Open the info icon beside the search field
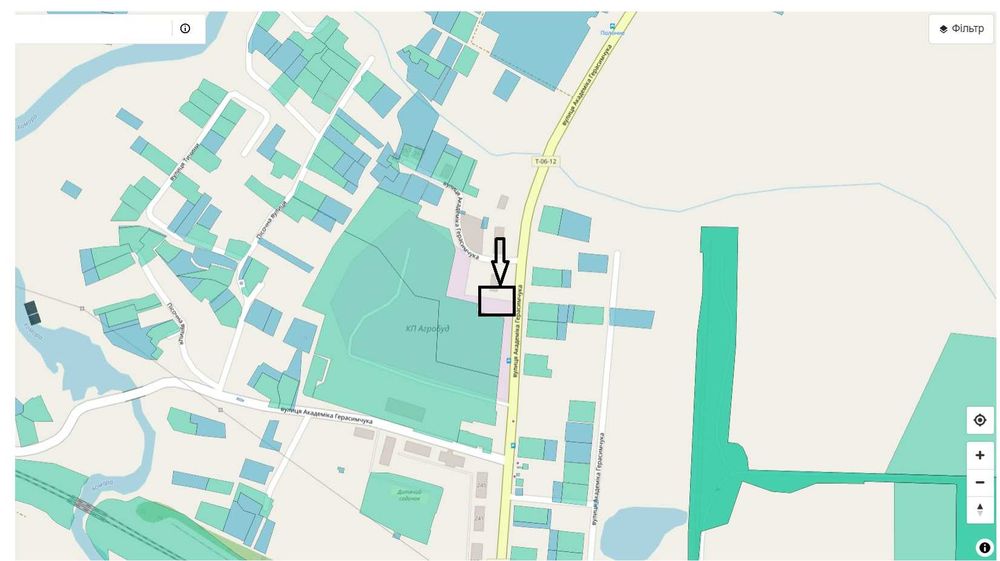The height and width of the screenshot is (561, 1000). pos(185,29)
